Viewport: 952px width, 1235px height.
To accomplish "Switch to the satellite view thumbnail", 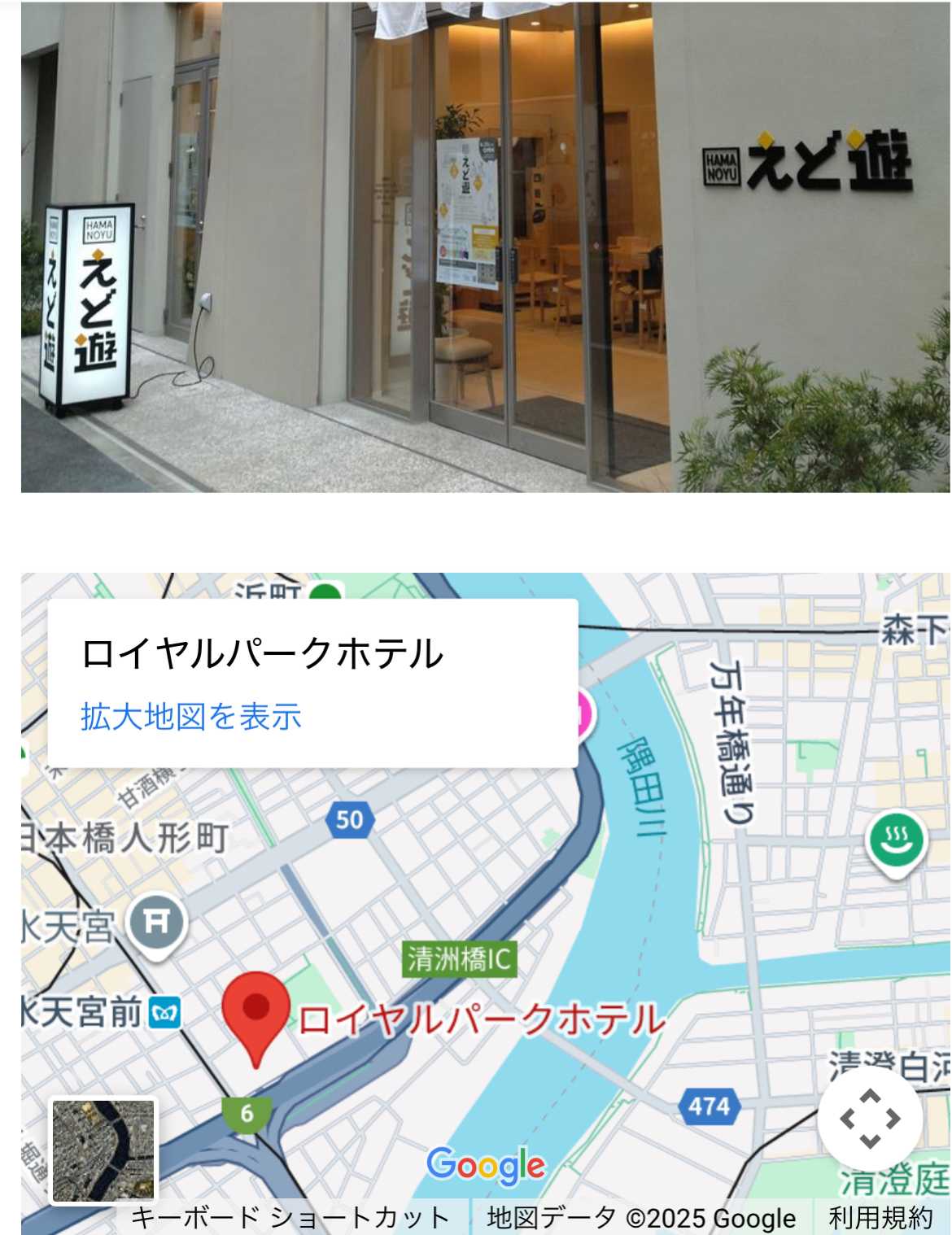I will pos(103,1150).
